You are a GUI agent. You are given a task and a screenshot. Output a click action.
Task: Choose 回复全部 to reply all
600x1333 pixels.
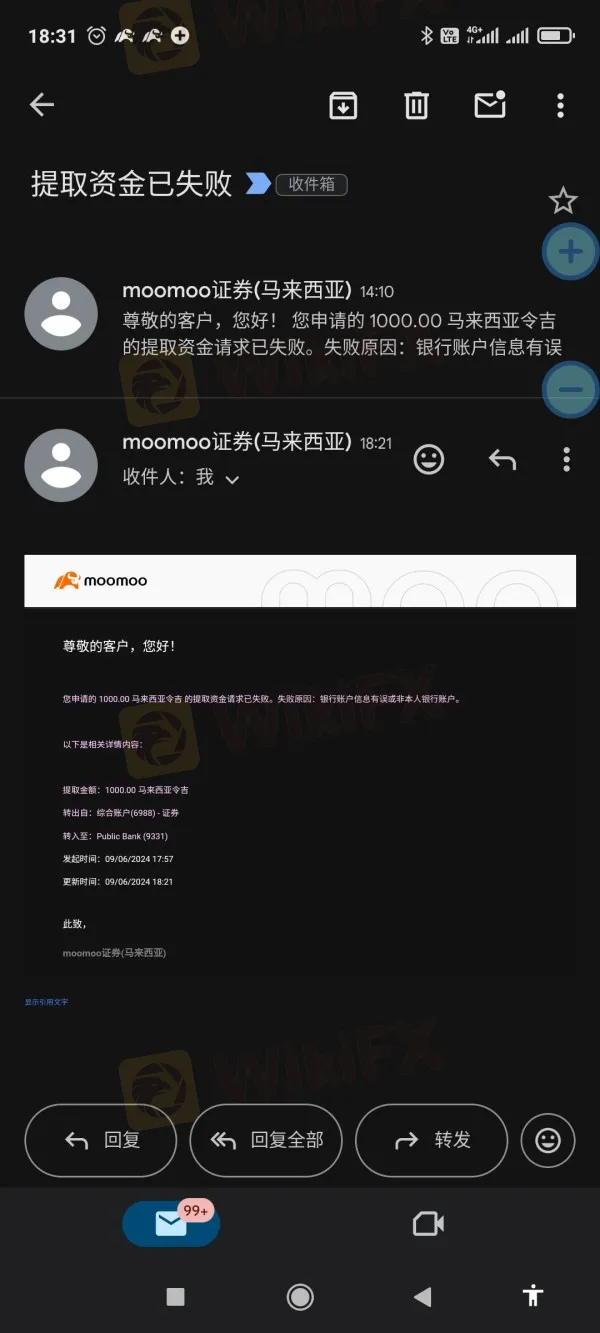coord(266,1140)
